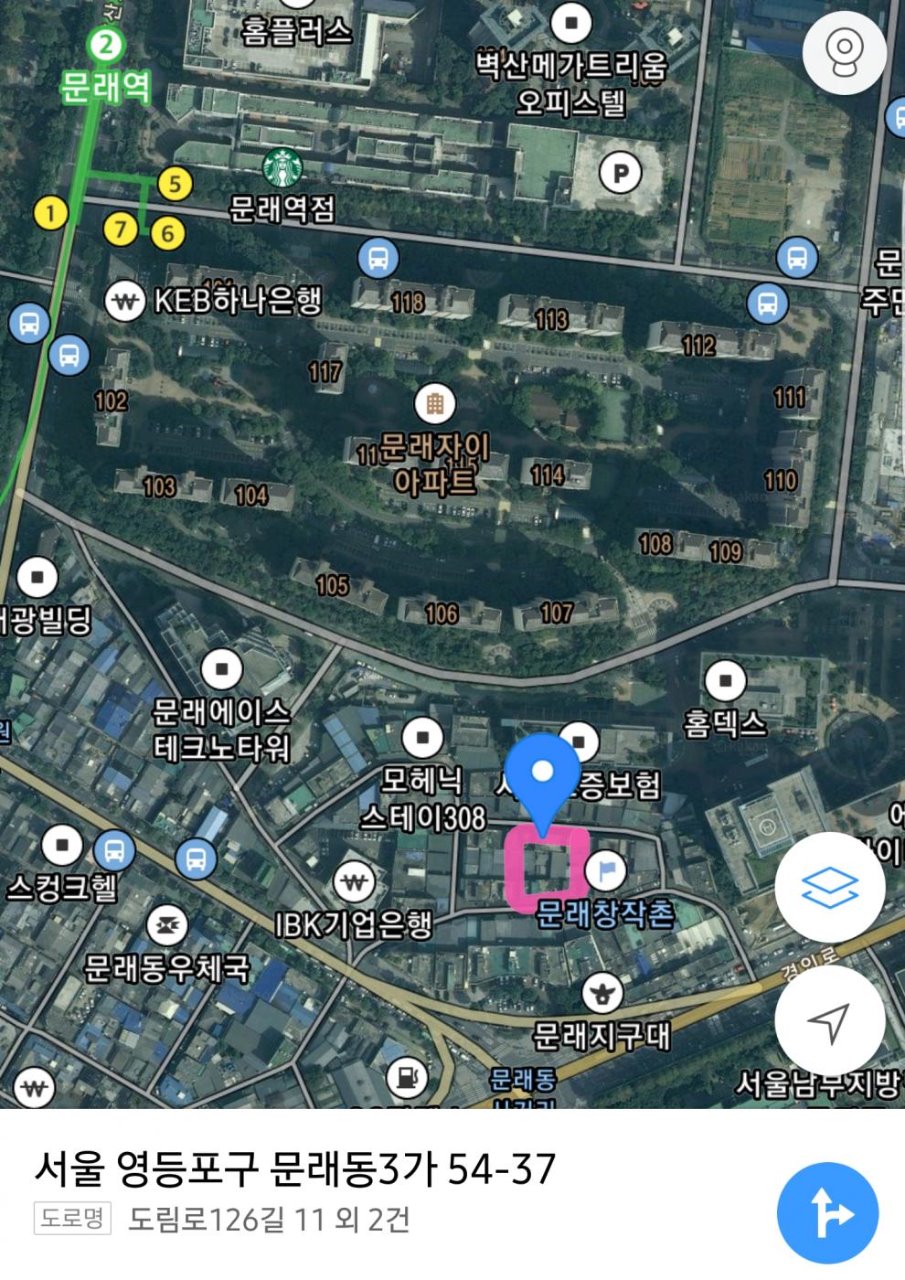
Task: Tap the parking lot P marker
Action: pyautogui.click(x=620, y=174)
